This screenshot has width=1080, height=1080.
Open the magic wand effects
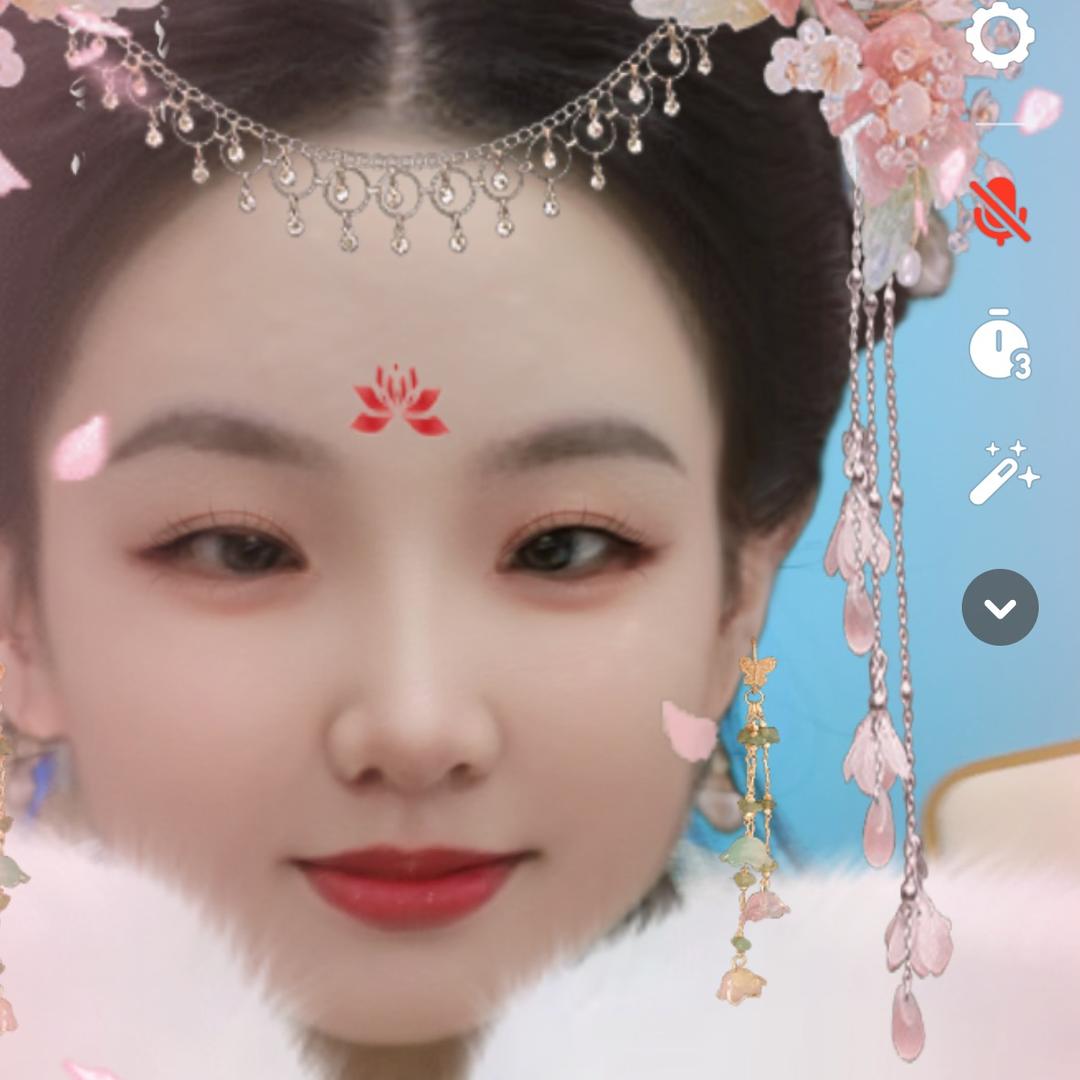coord(1001,473)
